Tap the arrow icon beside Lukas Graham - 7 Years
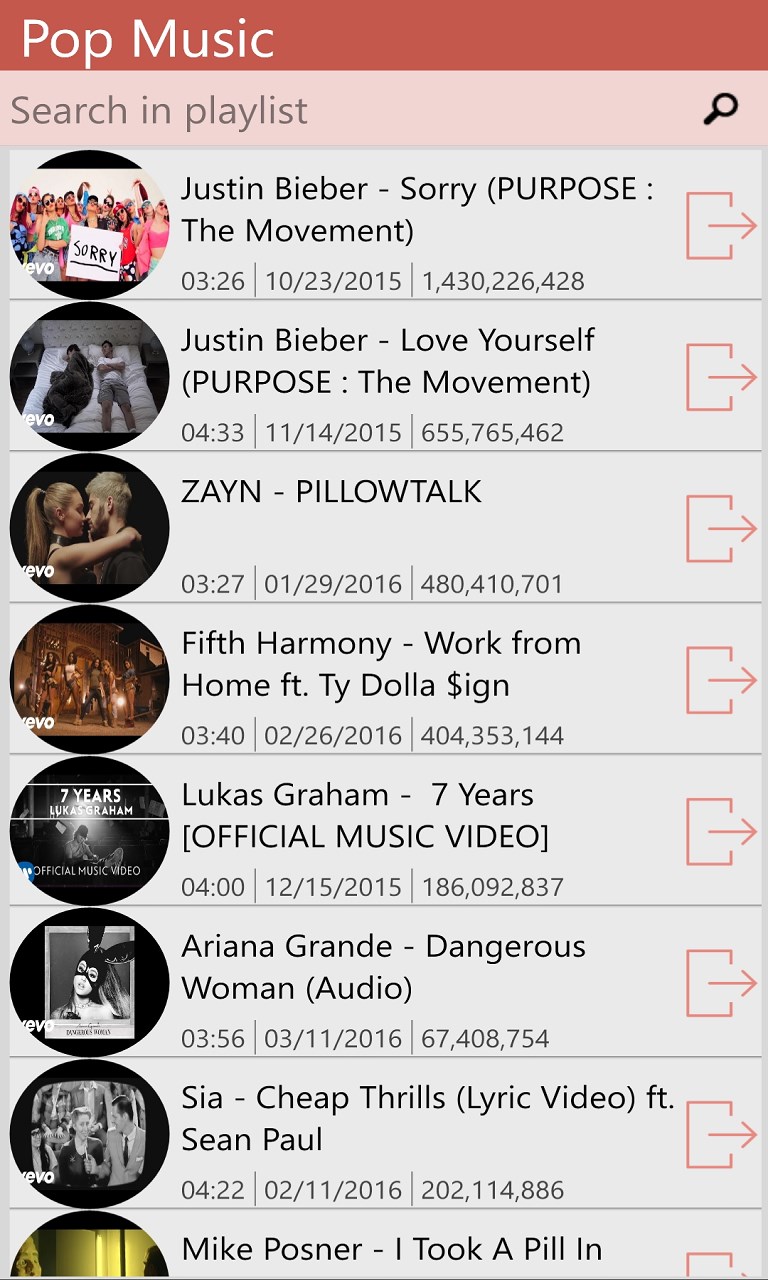 (721, 831)
